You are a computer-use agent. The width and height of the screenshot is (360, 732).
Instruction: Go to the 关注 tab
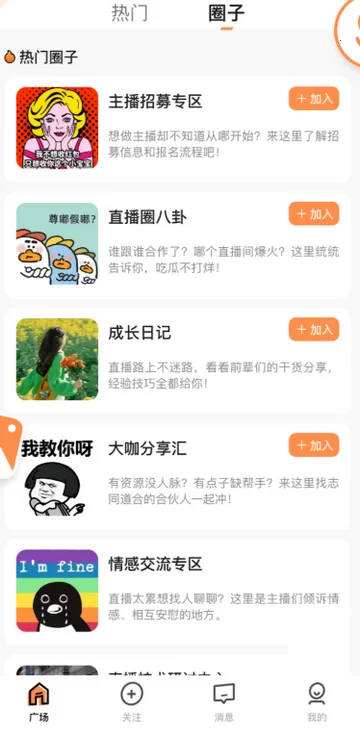coord(132,702)
